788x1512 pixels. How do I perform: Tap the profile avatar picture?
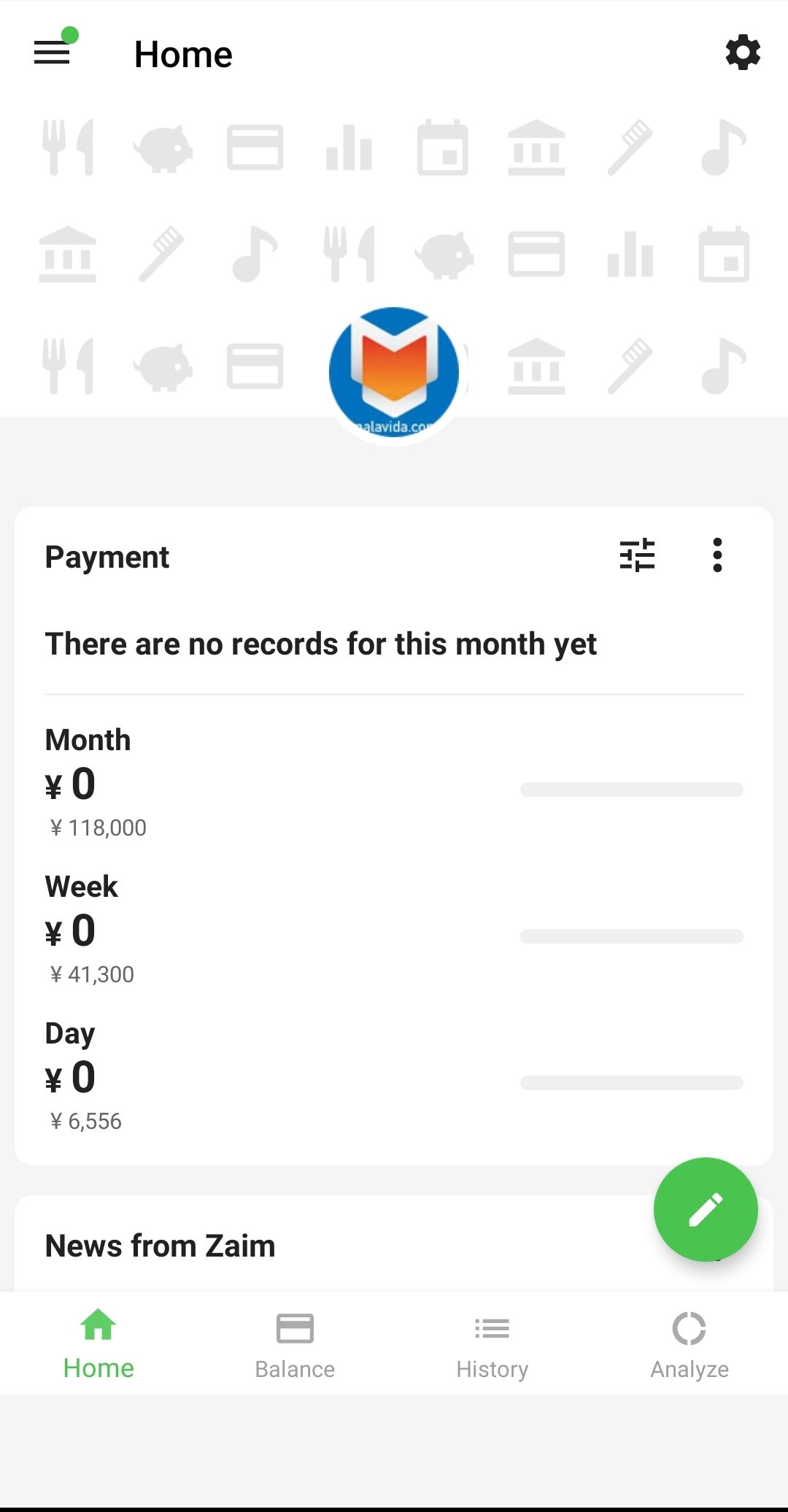(x=394, y=373)
